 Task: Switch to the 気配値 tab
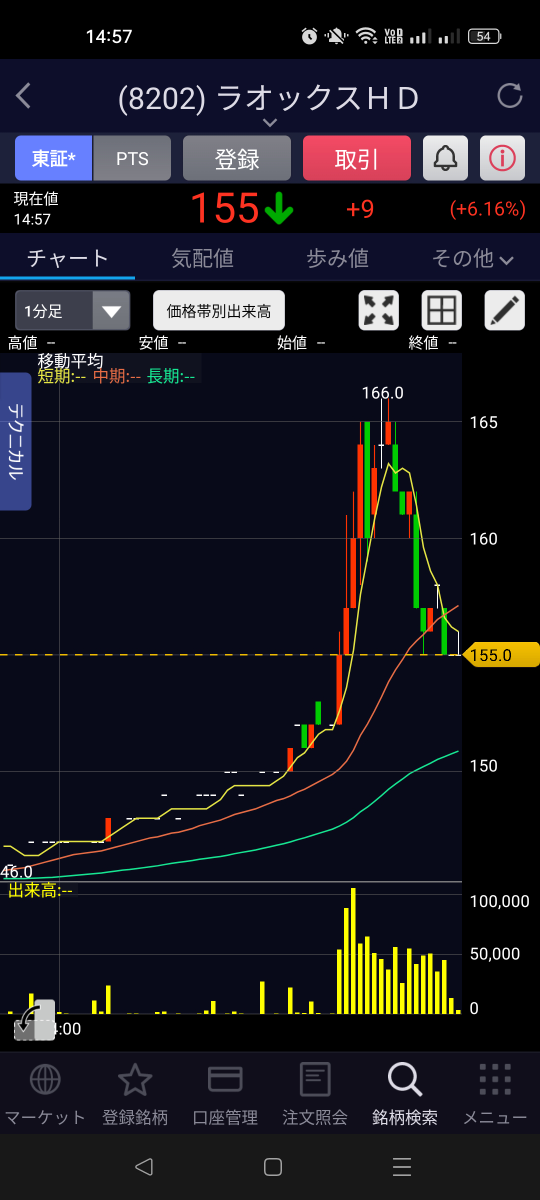(203, 258)
